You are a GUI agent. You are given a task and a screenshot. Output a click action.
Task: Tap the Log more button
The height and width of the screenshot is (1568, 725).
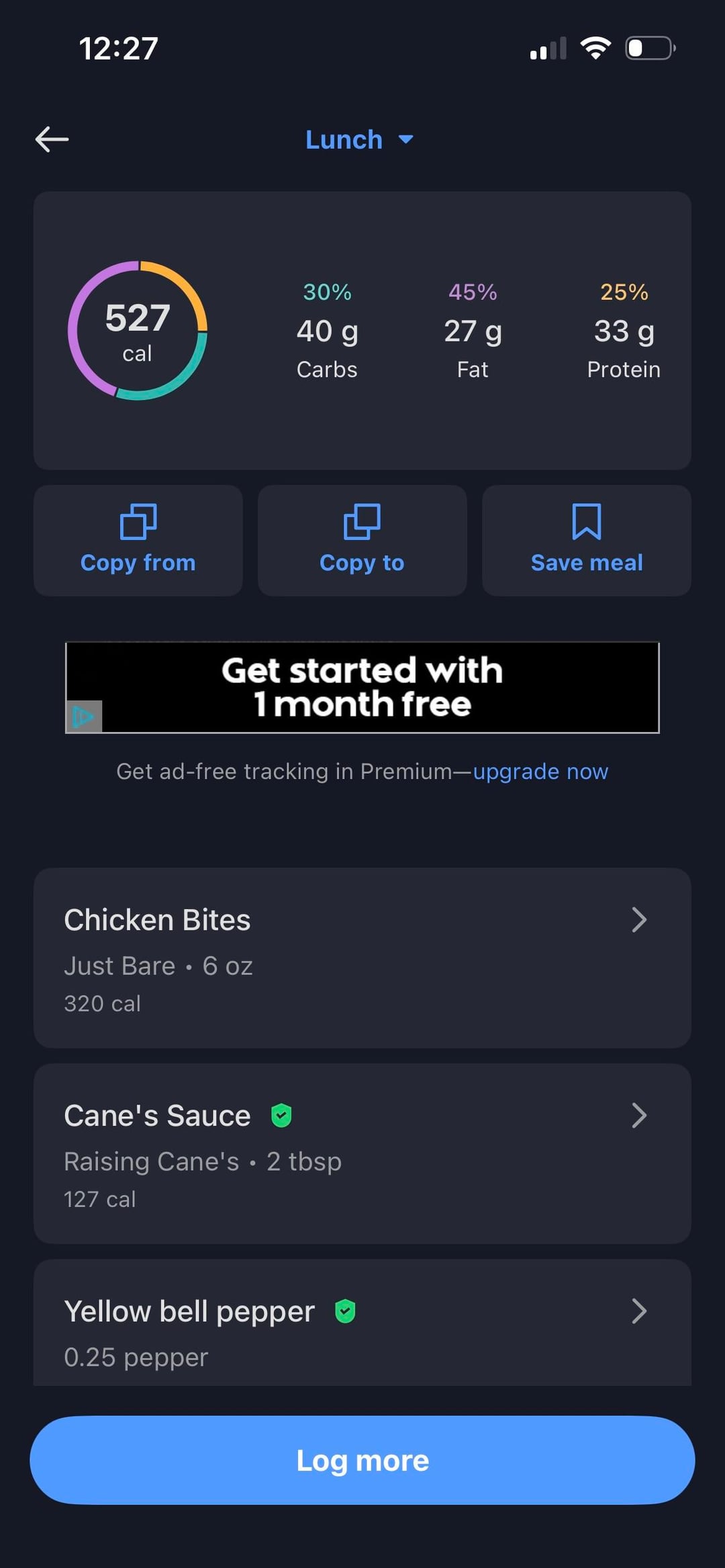point(362,1460)
